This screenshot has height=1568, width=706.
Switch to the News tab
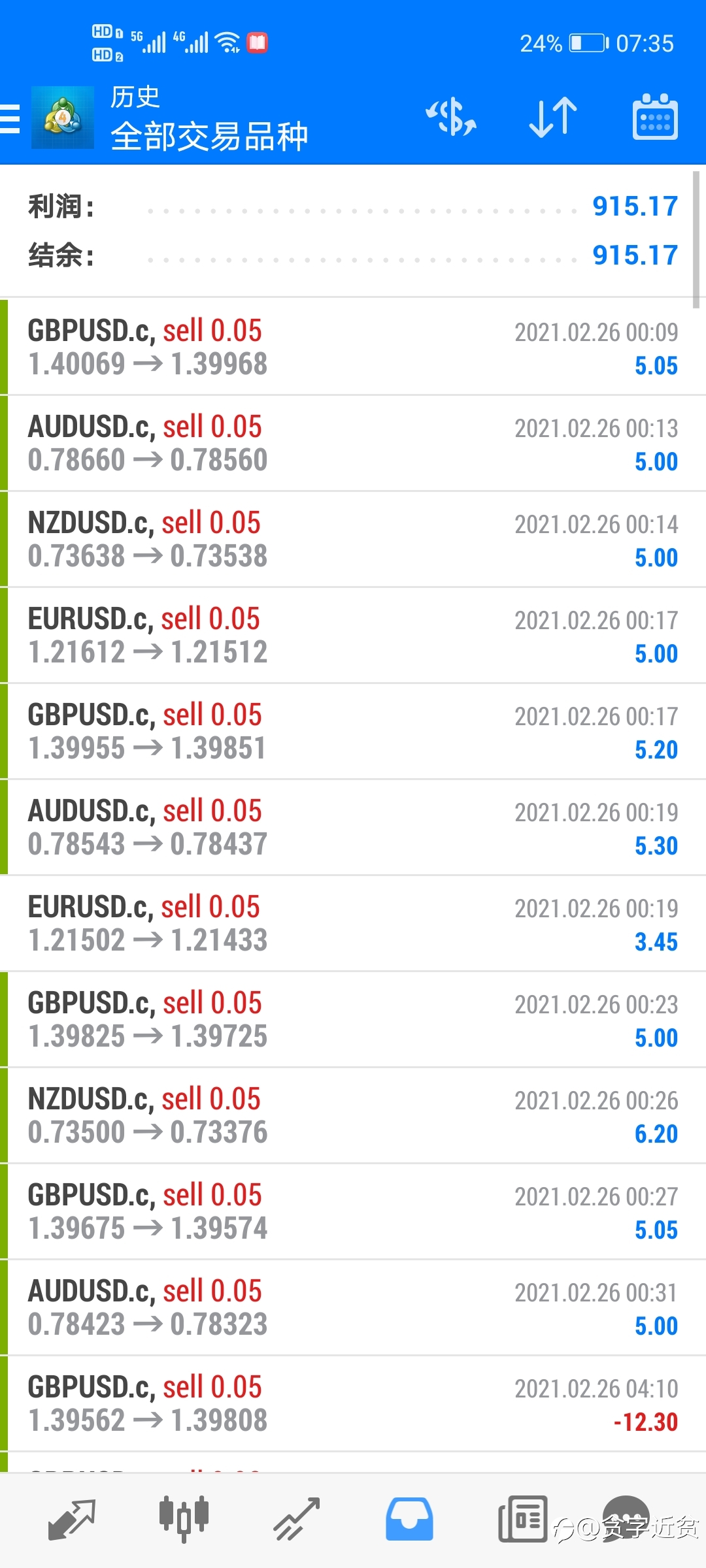tap(522, 1520)
